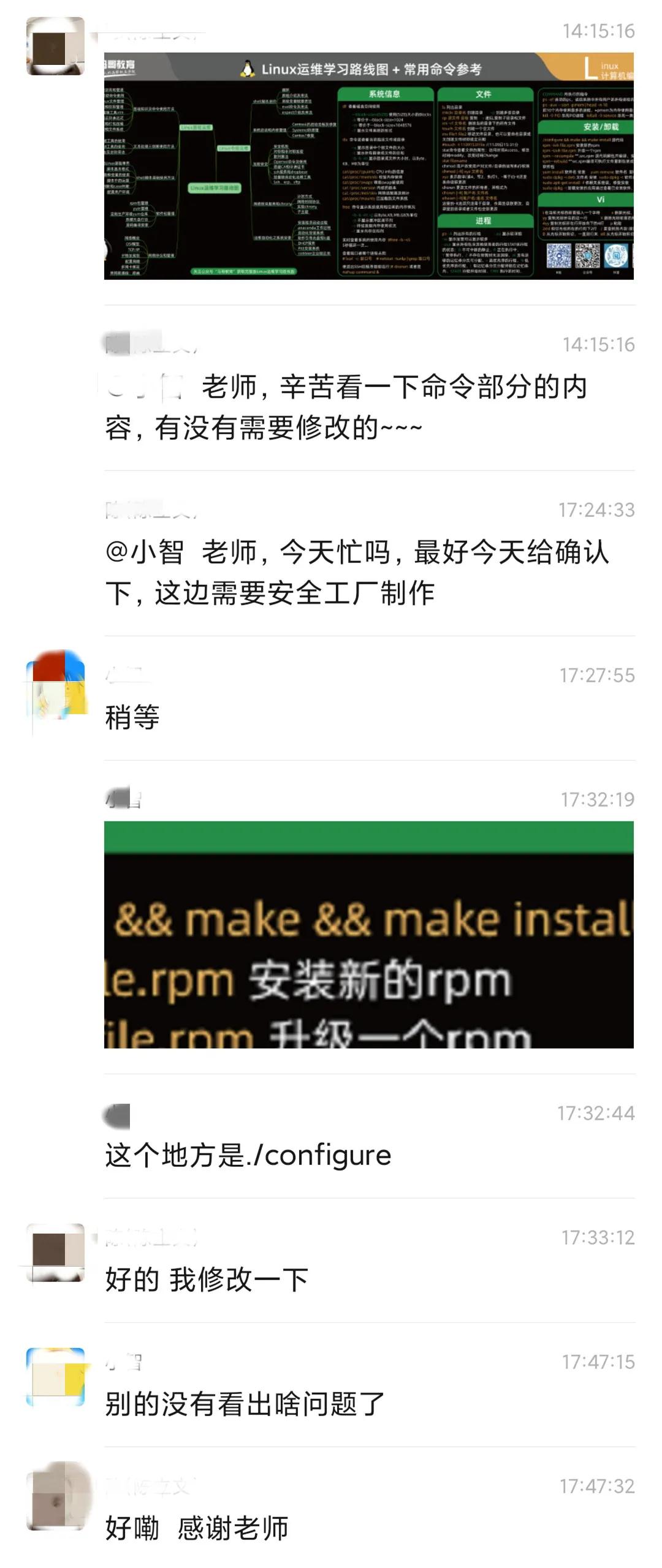View the make install screenshot image
The image size is (662, 1568).
368,934
